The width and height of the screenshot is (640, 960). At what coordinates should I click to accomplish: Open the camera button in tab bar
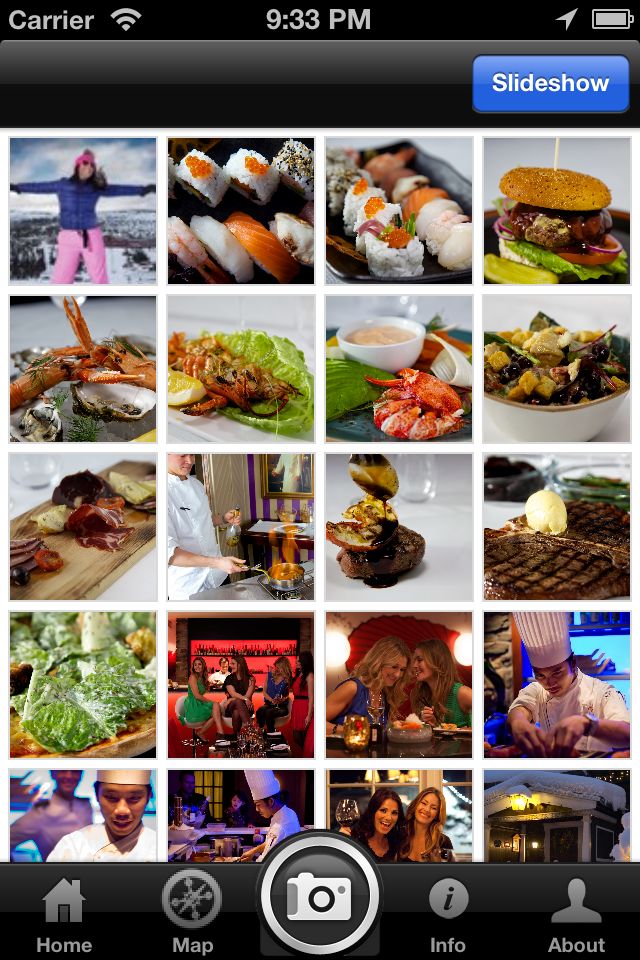click(319, 897)
